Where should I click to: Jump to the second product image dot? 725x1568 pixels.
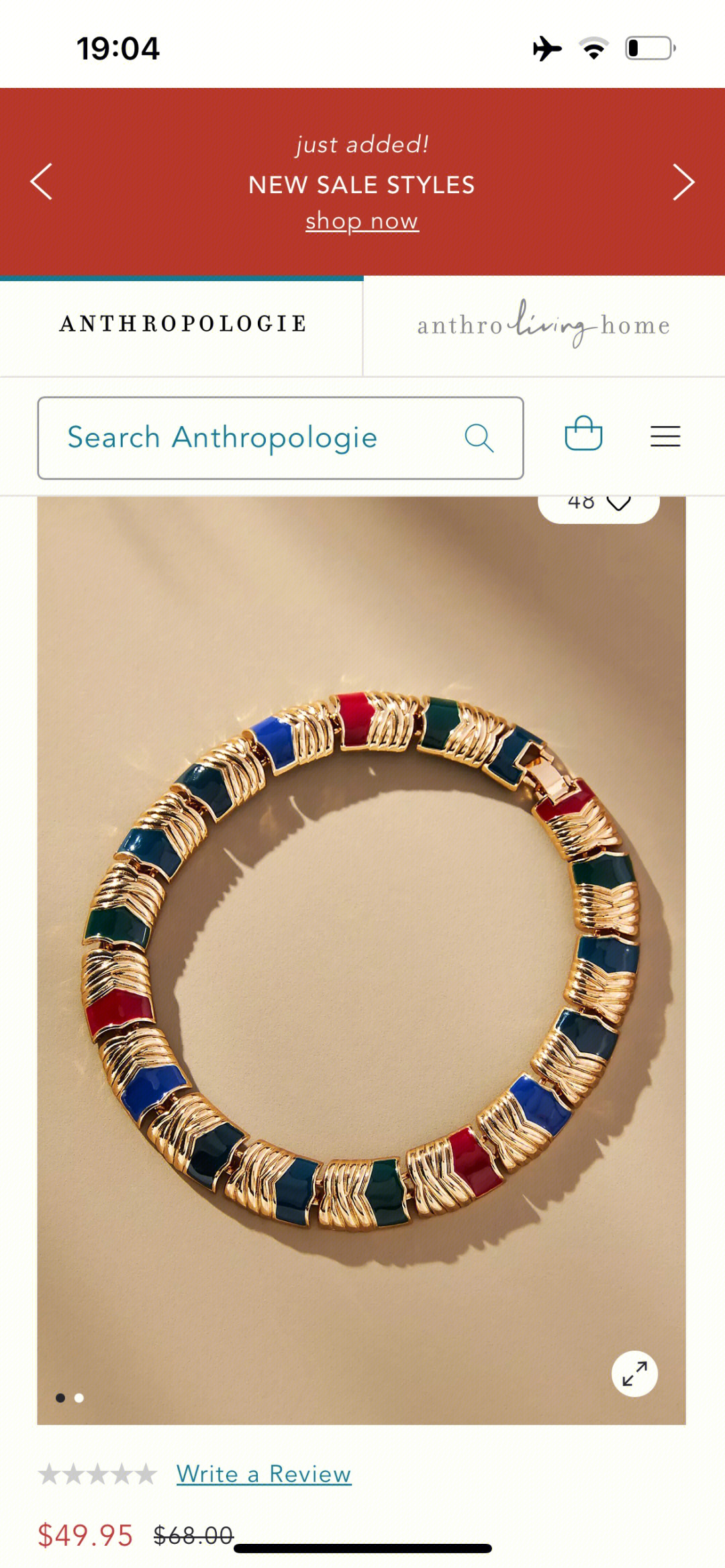pyautogui.click(x=79, y=1398)
